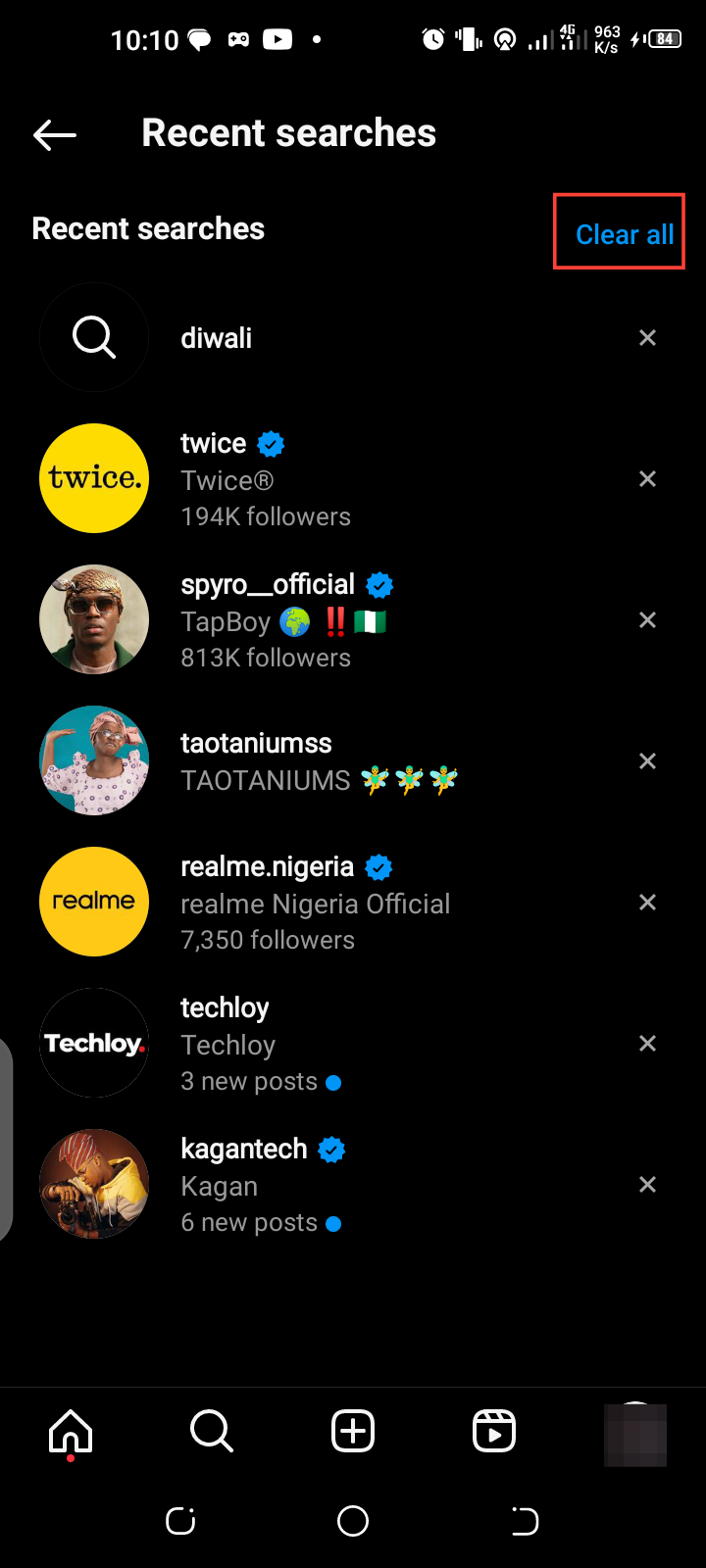The height and width of the screenshot is (1568, 706).
Task: Switch to the Reels tab
Action: point(494,1432)
